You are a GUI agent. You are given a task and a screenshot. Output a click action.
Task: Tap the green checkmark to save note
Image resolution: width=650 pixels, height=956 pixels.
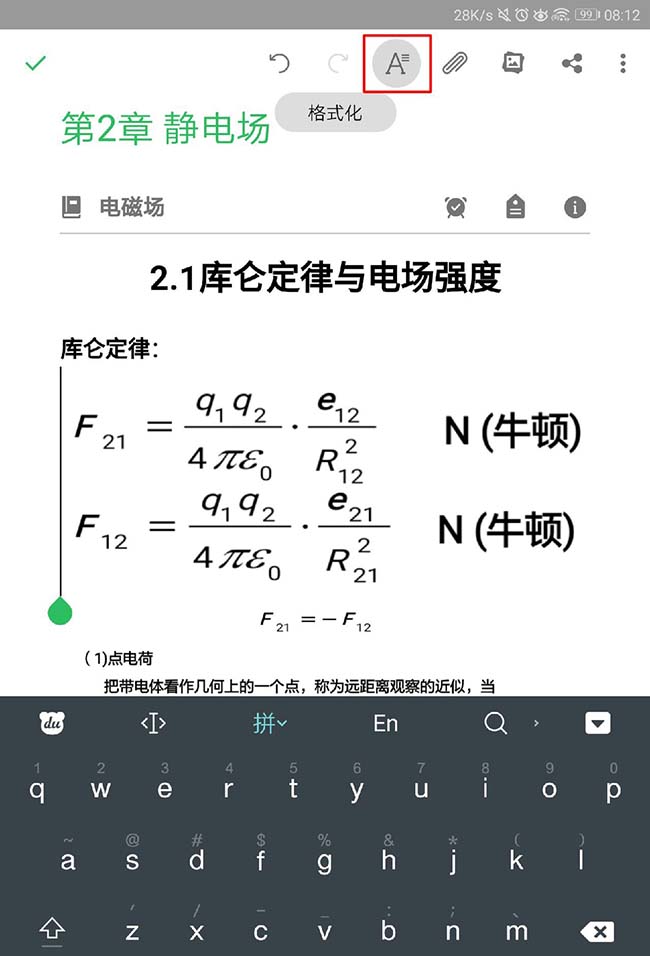36,64
